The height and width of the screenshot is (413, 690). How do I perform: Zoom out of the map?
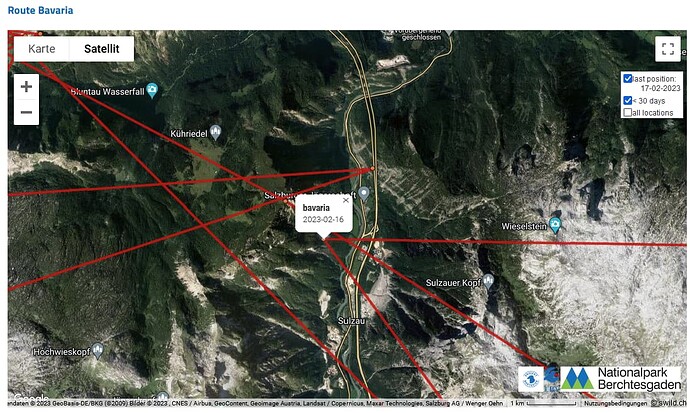(26, 112)
